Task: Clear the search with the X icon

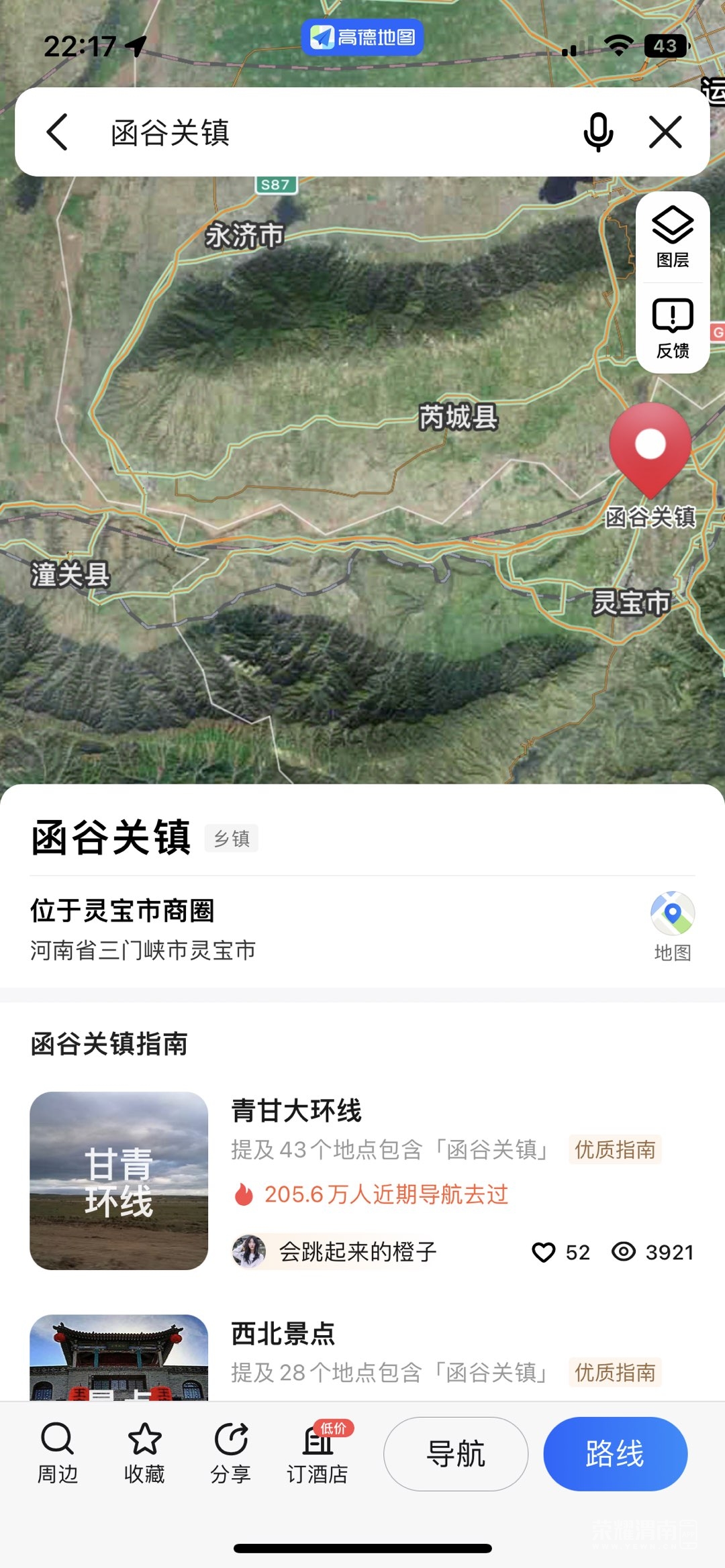Action: coord(665,132)
